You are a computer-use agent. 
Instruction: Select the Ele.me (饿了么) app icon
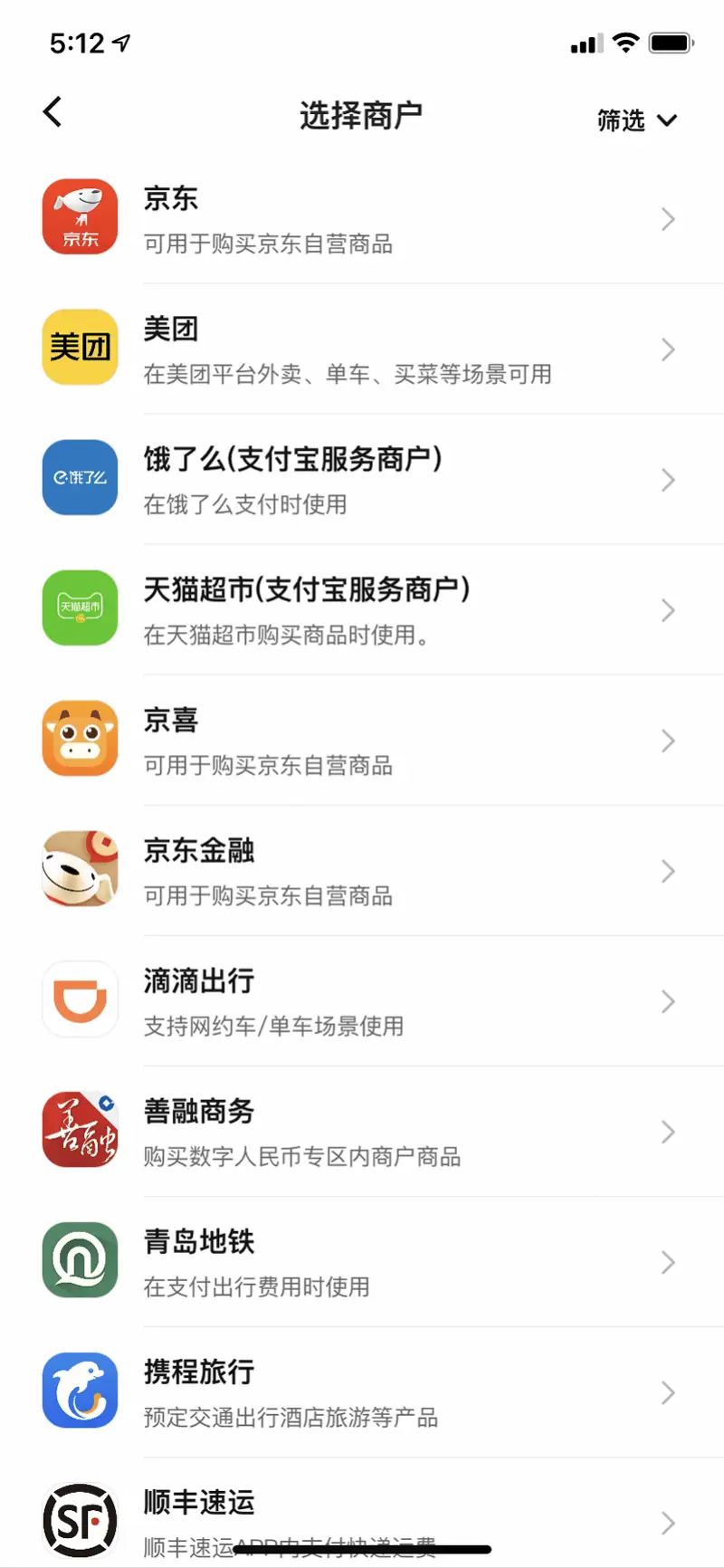(80, 478)
